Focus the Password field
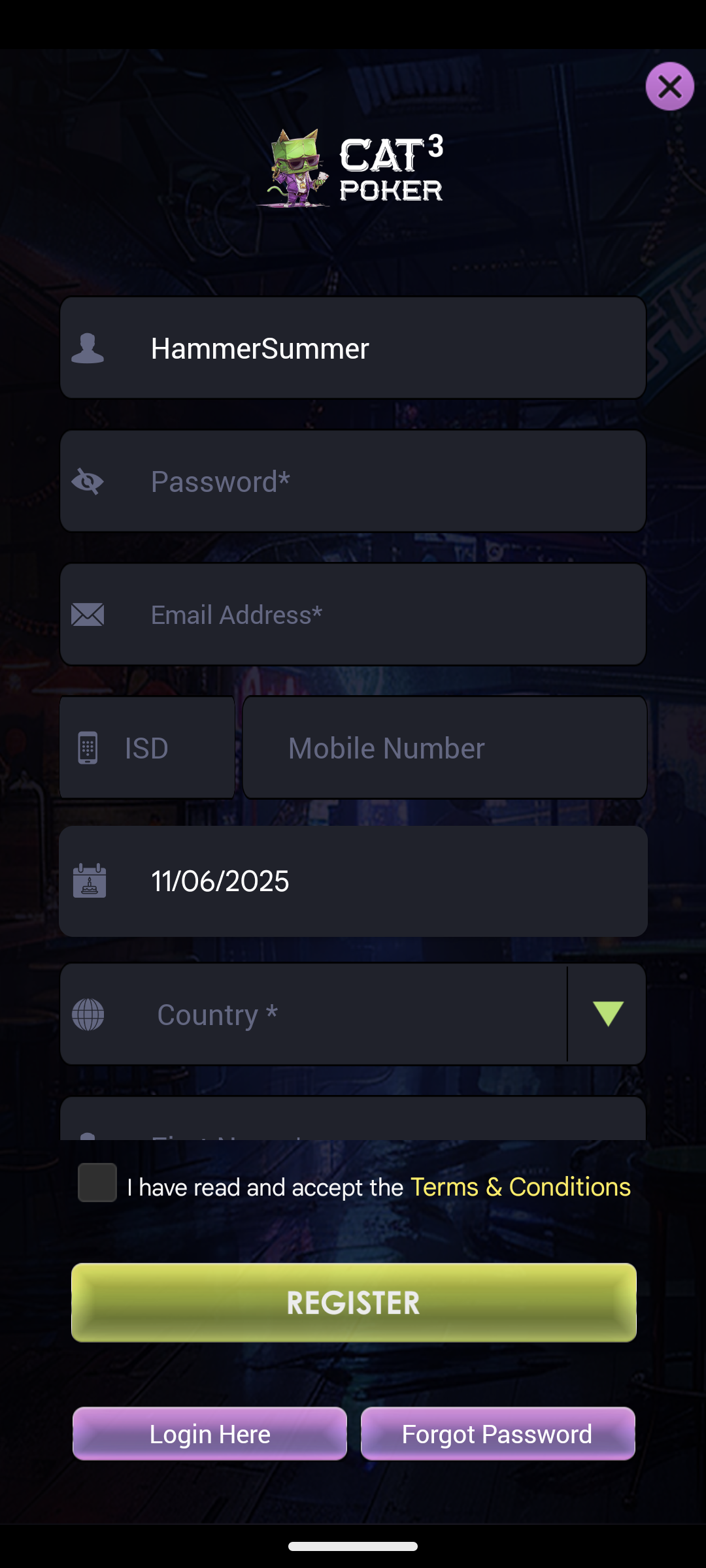This screenshot has width=706, height=1568. pyautogui.click(x=353, y=482)
